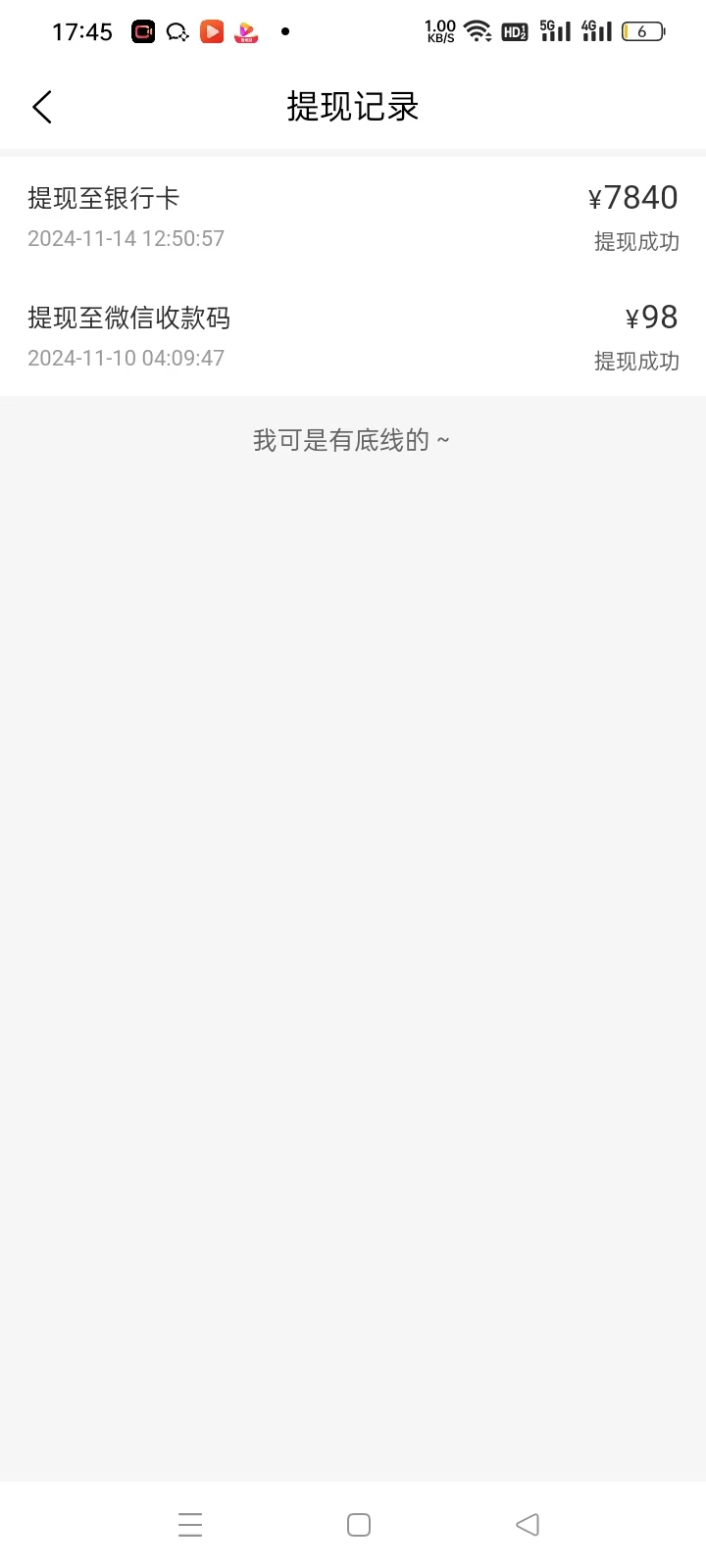
Task: Open the ¥98 WeChat payment code withdrawal
Action: coord(353,336)
